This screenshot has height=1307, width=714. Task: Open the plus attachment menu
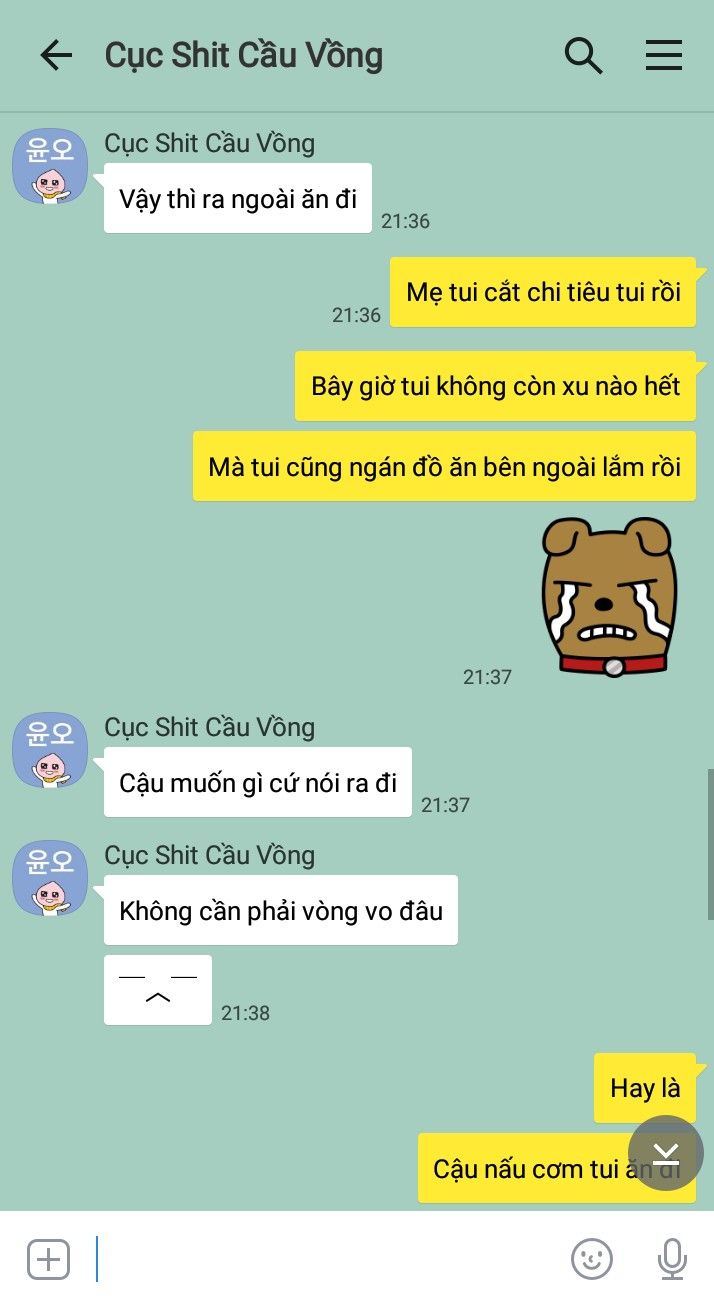click(48, 1259)
